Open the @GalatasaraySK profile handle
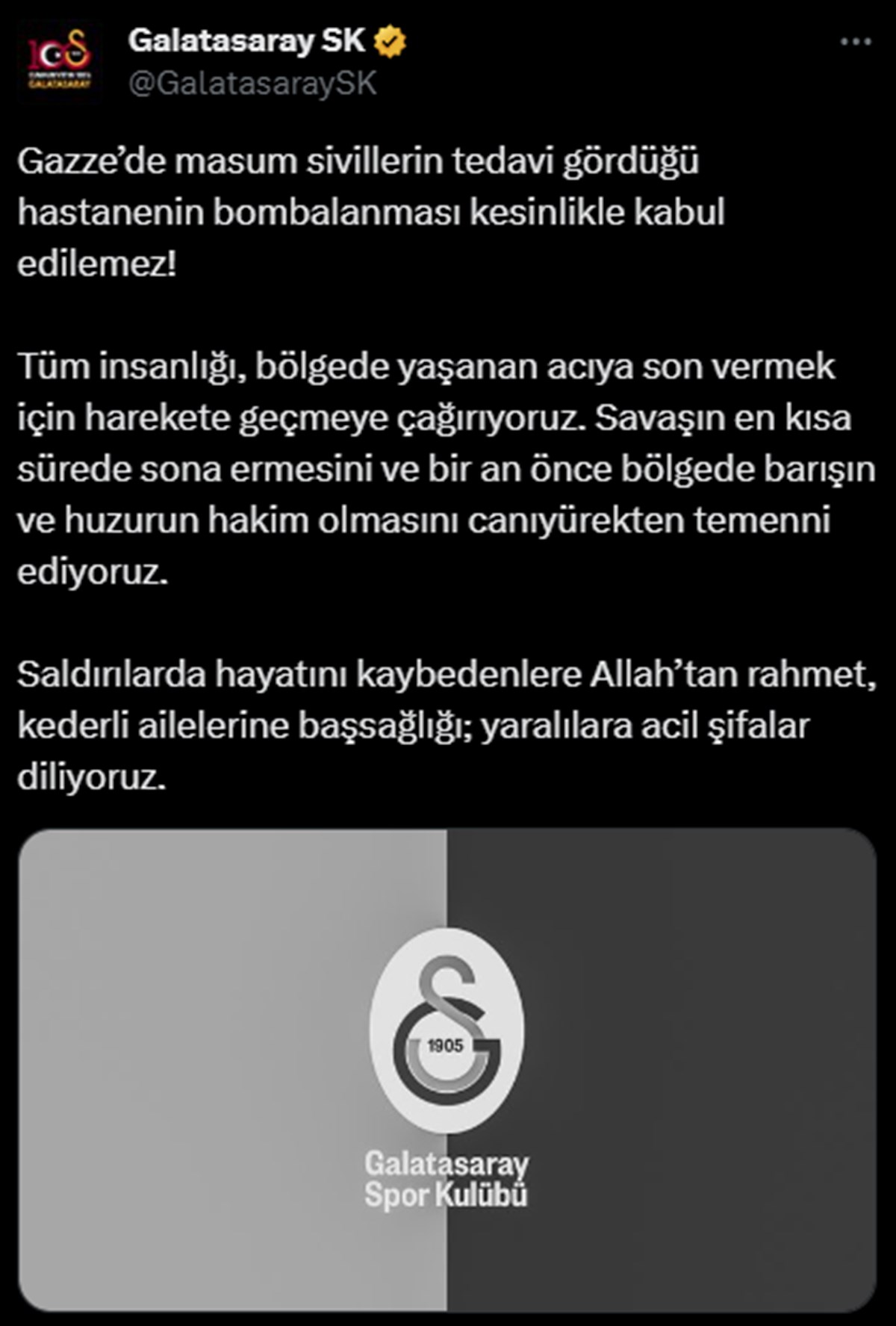 (252, 84)
